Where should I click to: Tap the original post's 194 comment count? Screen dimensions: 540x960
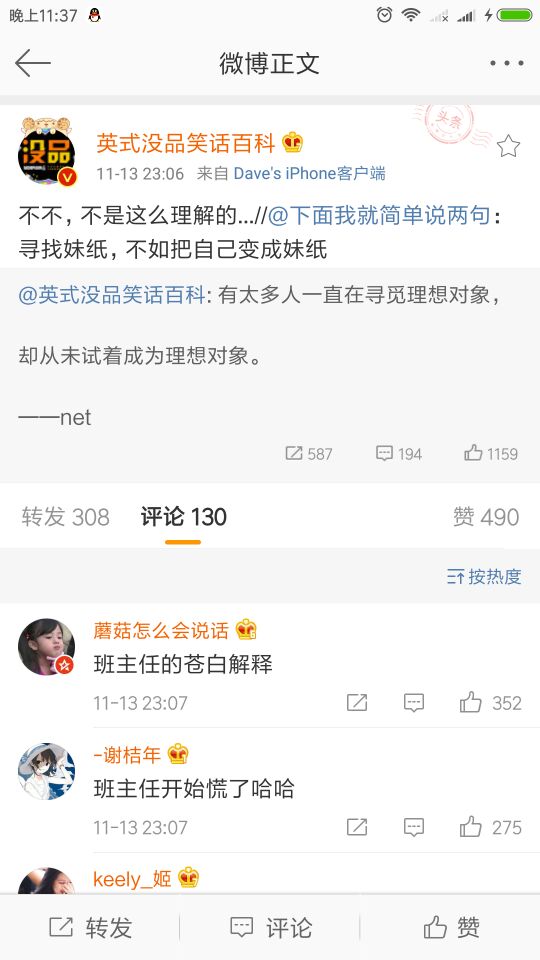click(x=399, y=454)
